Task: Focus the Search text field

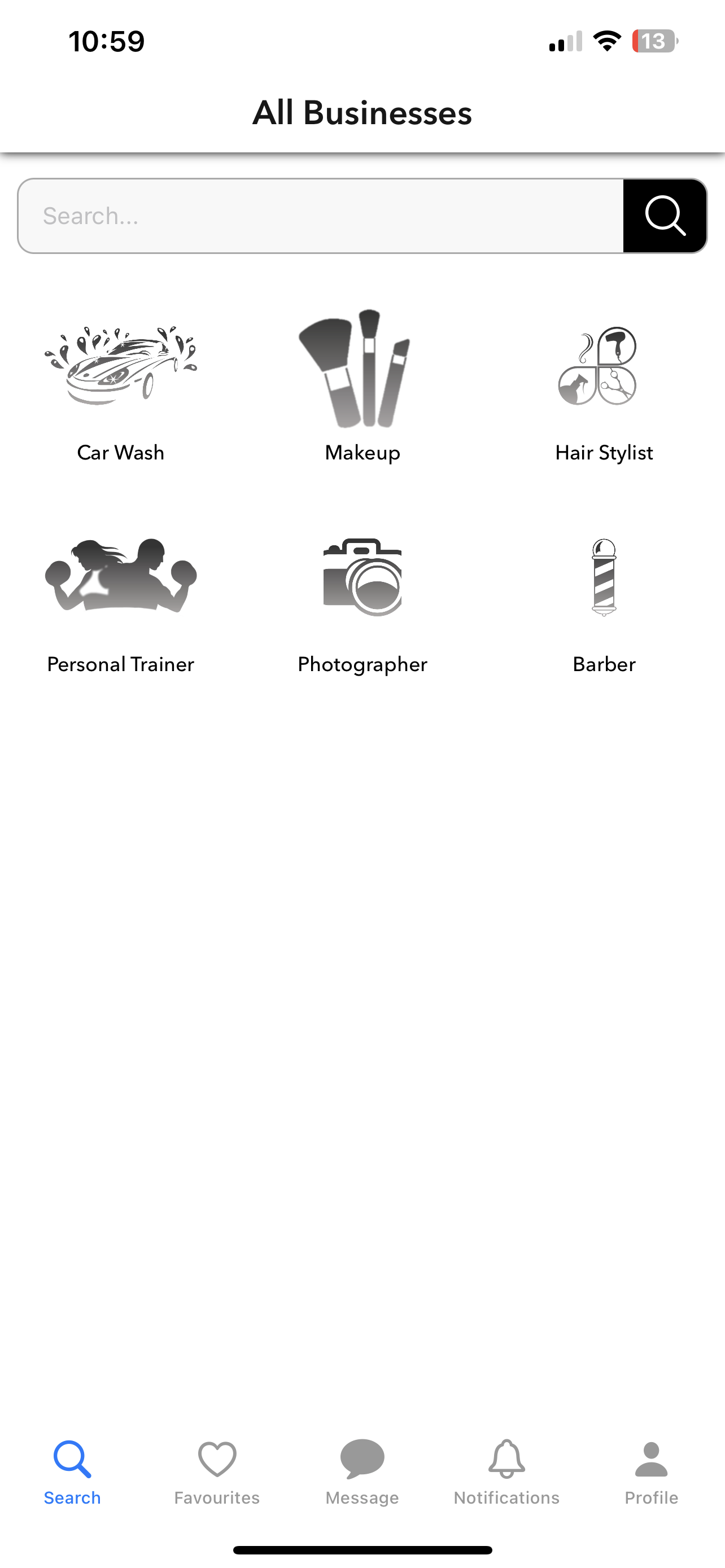Action: (x=321, y=216)
